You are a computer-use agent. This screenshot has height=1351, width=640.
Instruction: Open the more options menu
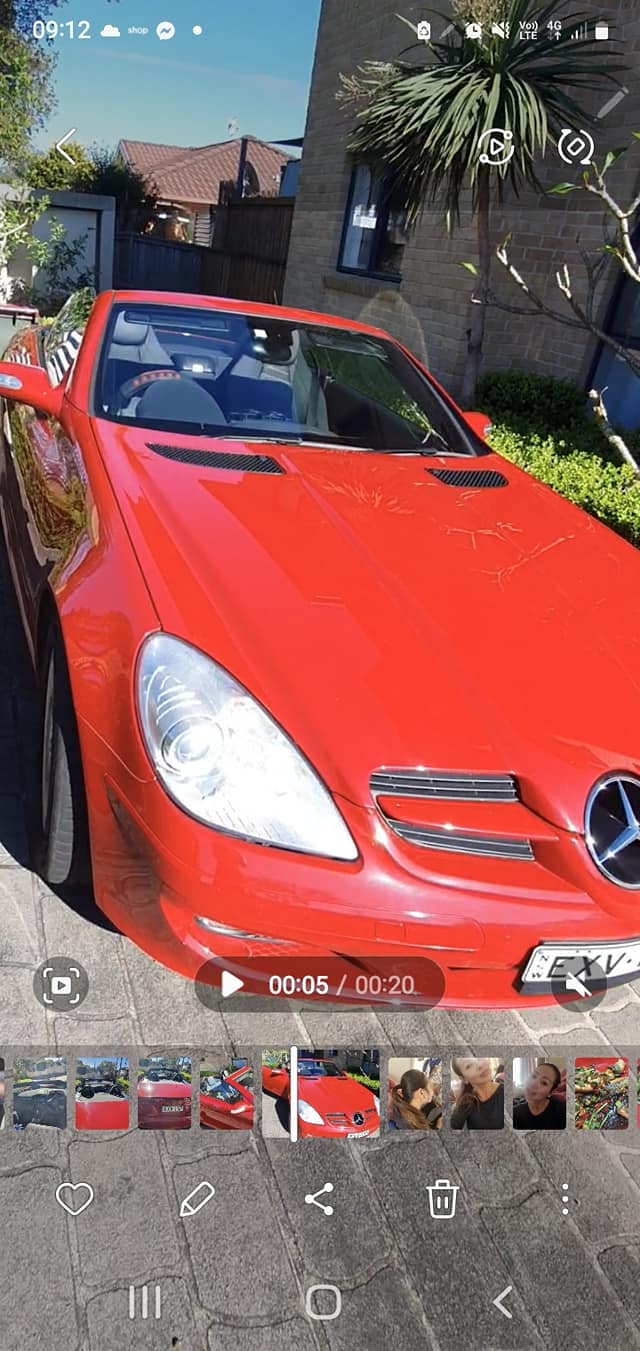[565, 1198]
